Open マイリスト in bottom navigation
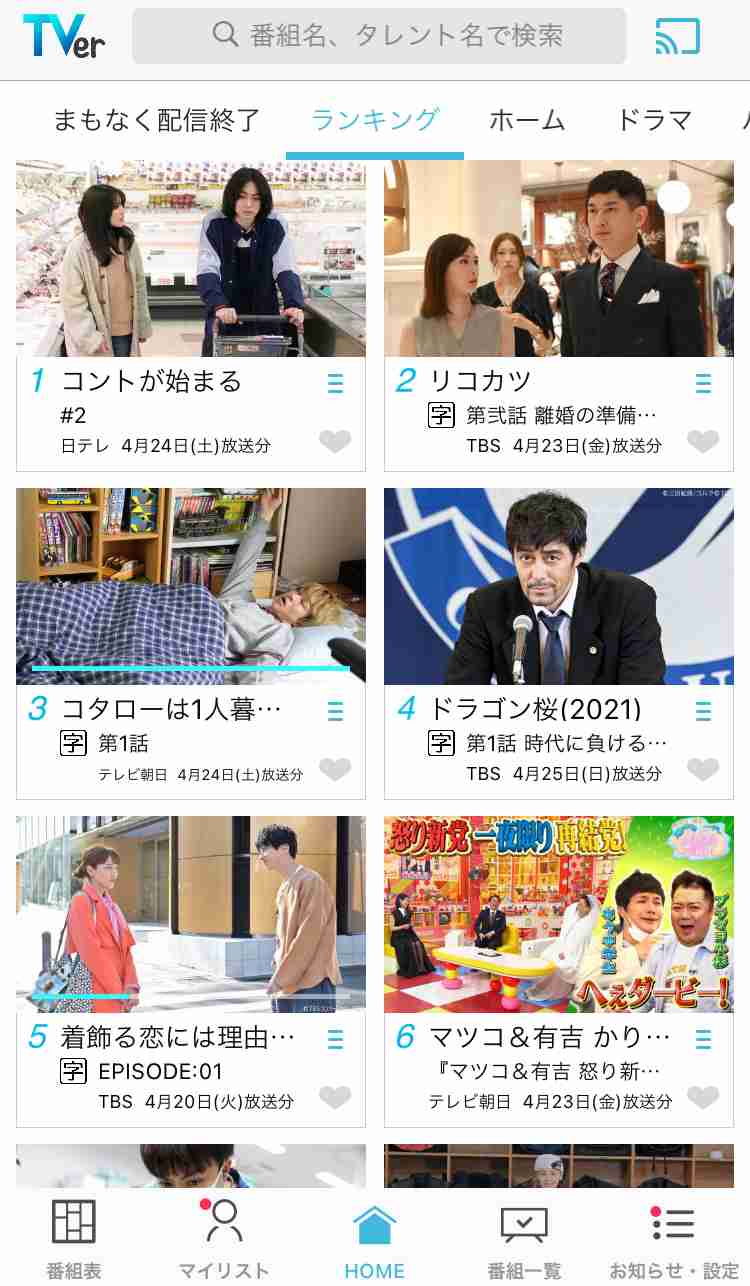This screenshot has width=750, height=1286. click(x=224, y=1239)
